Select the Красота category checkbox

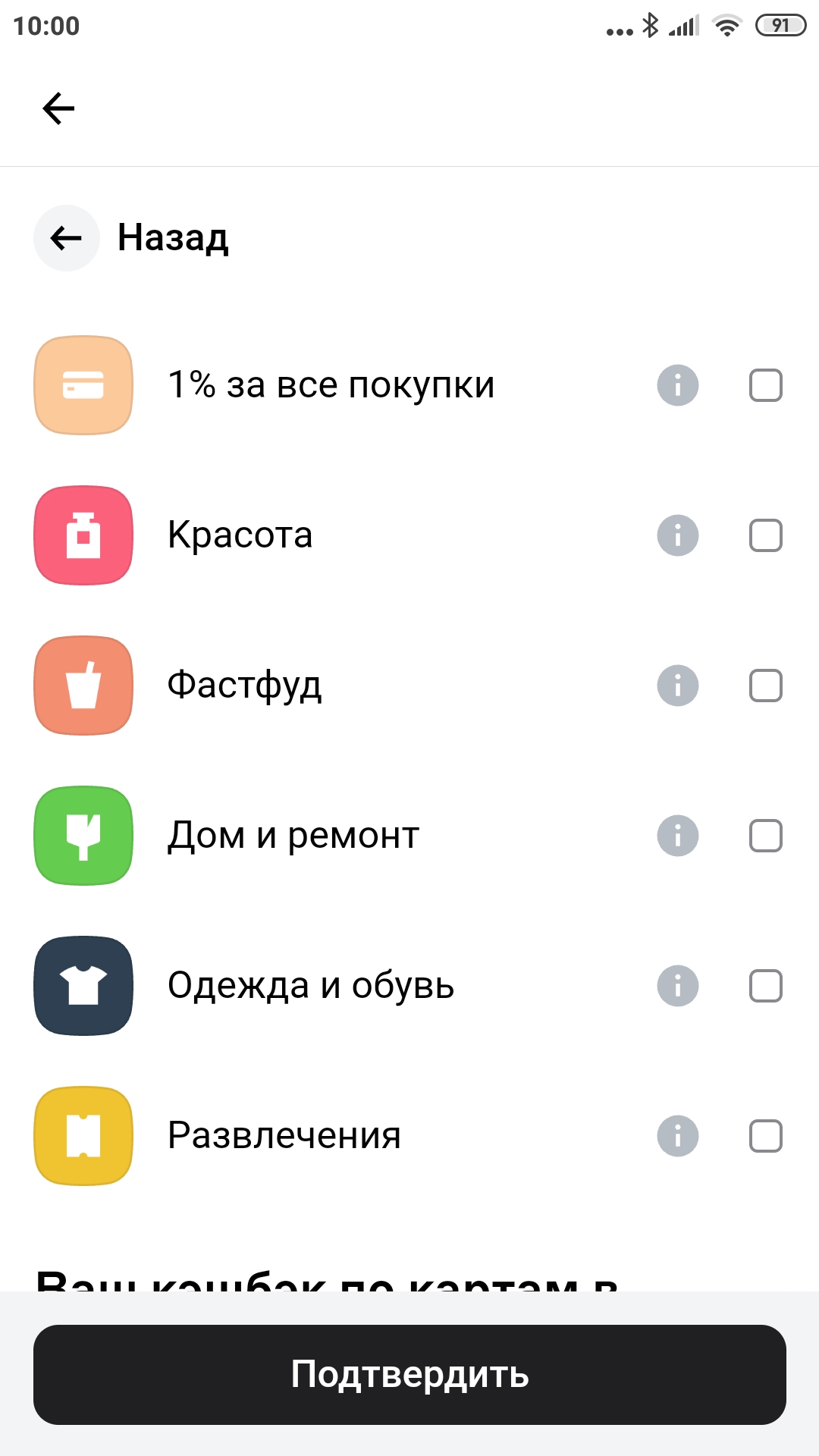pyautogui.click(x=766, y=535)
